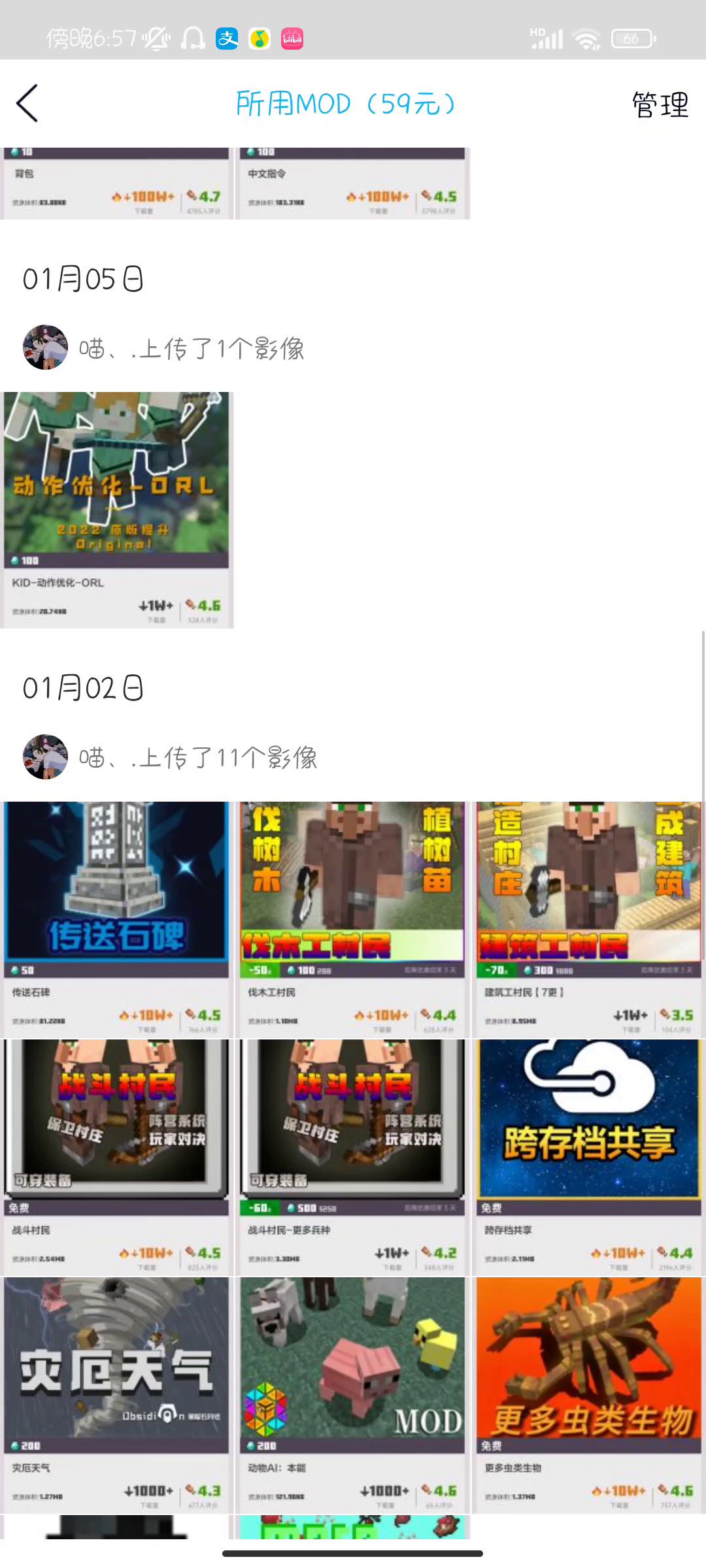This screenshot has width=706, height=1568.
Task: View the 灾厄天气 image
Action: pos(117,1394)
